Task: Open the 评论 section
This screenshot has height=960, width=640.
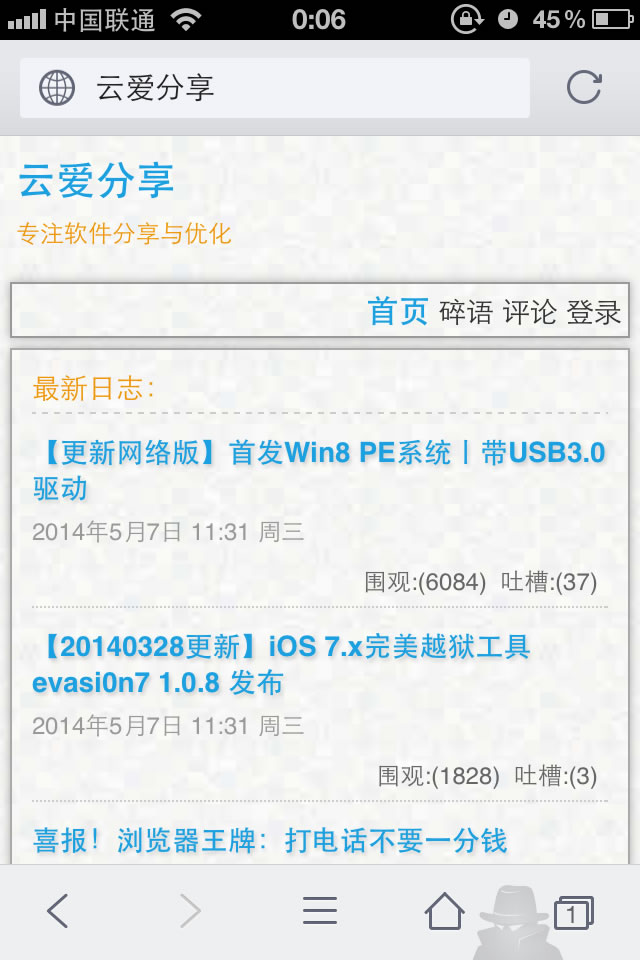Action: (530, 313)
